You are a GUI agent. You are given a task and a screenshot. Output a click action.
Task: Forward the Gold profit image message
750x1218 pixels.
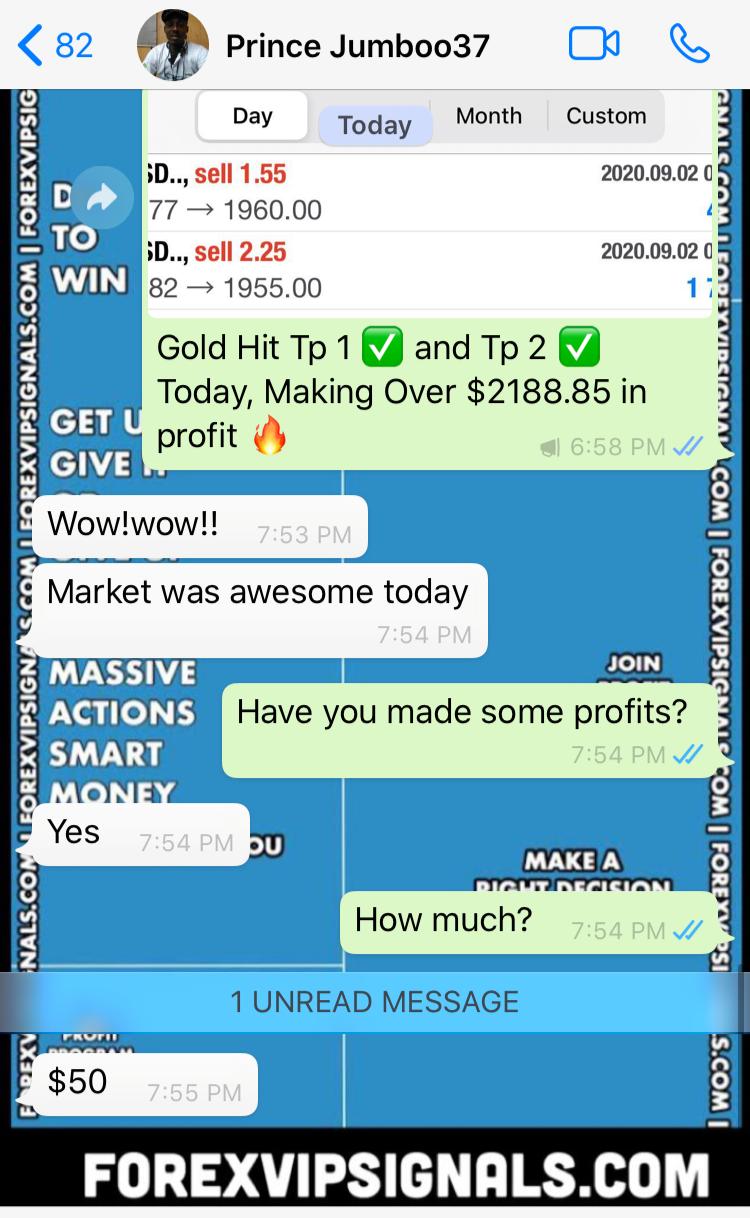point(101,198)
